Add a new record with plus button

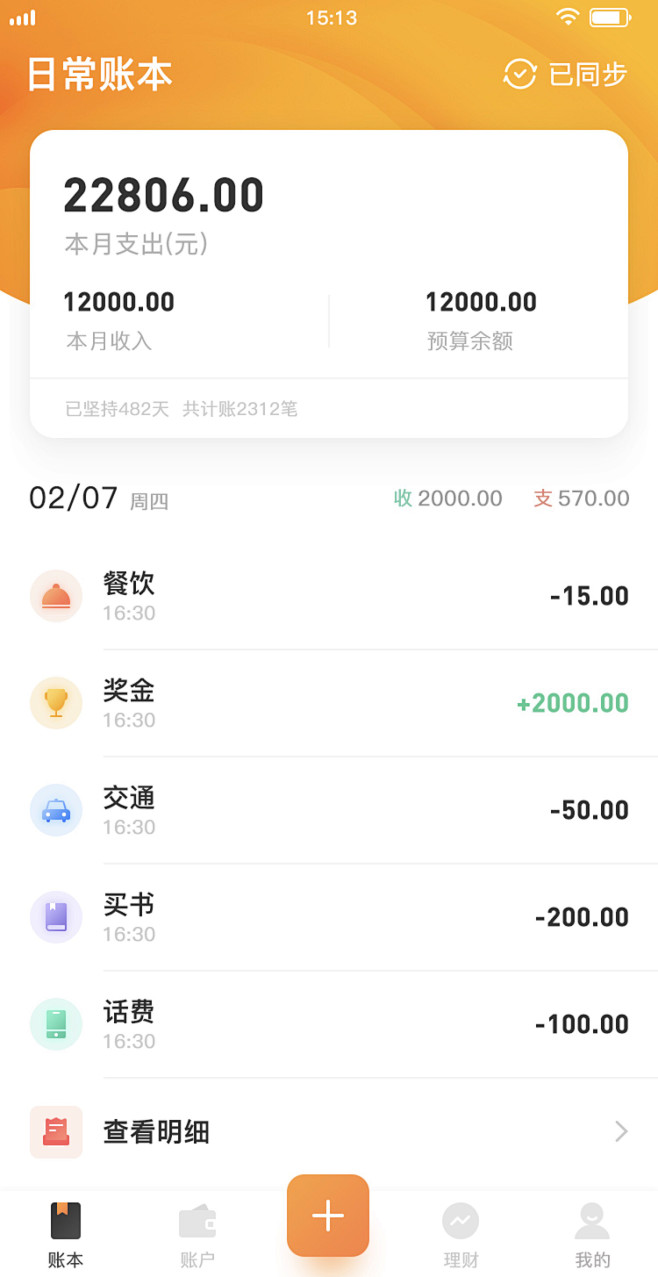(x=328, y=1215)
